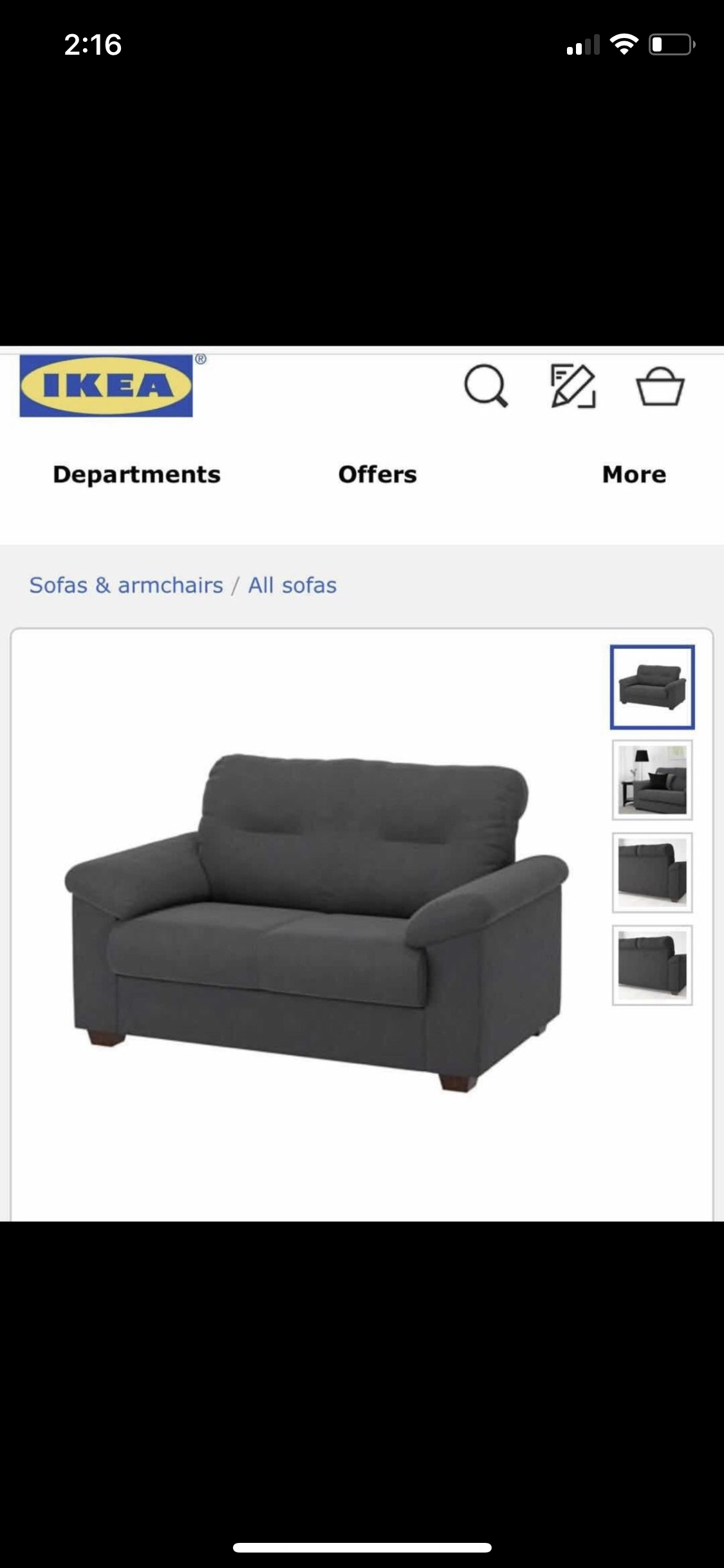Follow the All sofas breadcrumb link
Screen dimensions: 724x1568
pyautogui.click(x=292, y=585)
